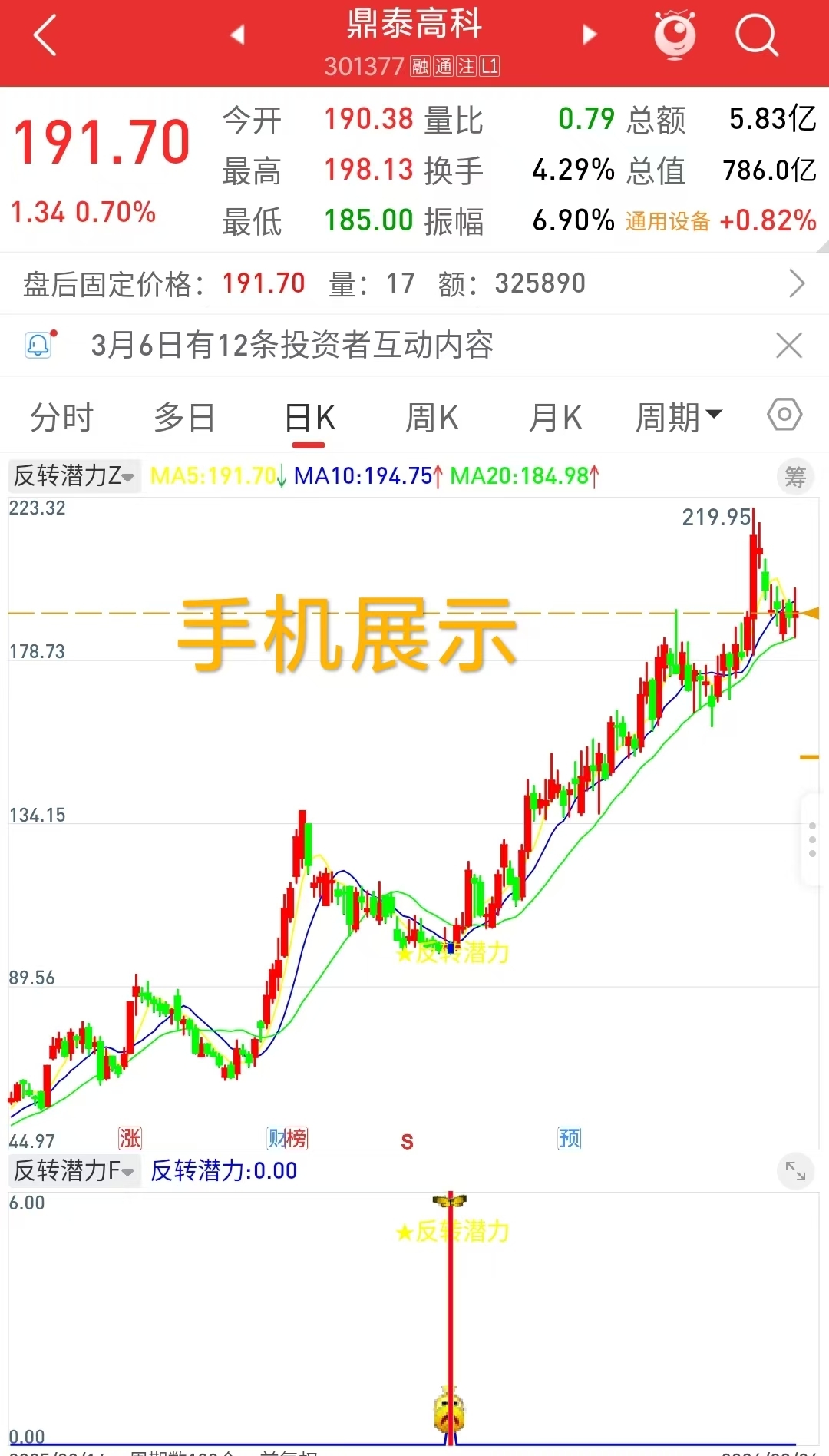This screenshot has width=829, height=1456.
Task: Expand 盘后固定价格 details with chevron
Action: coord(798,283)
